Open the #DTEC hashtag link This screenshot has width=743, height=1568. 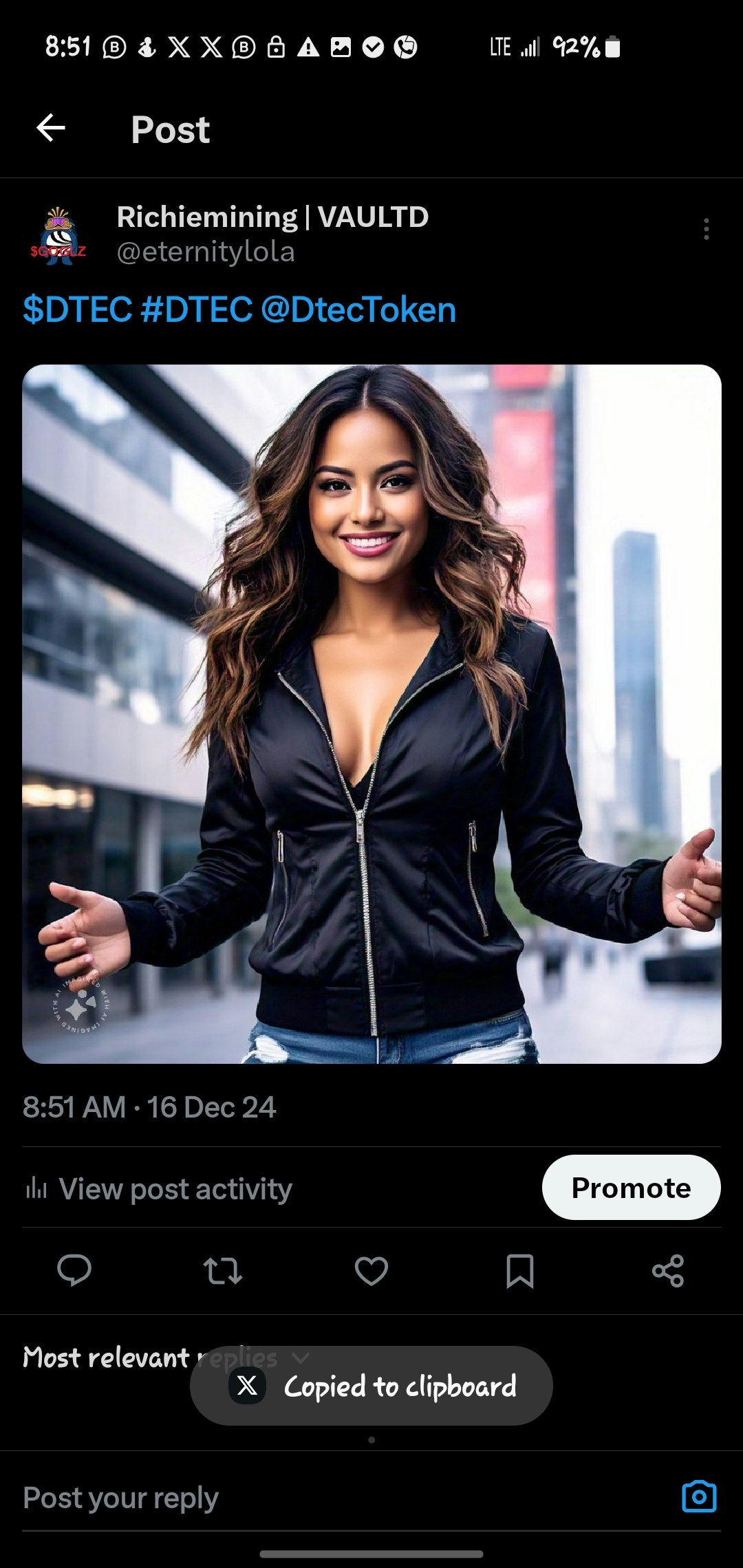(x=196, y=309)
